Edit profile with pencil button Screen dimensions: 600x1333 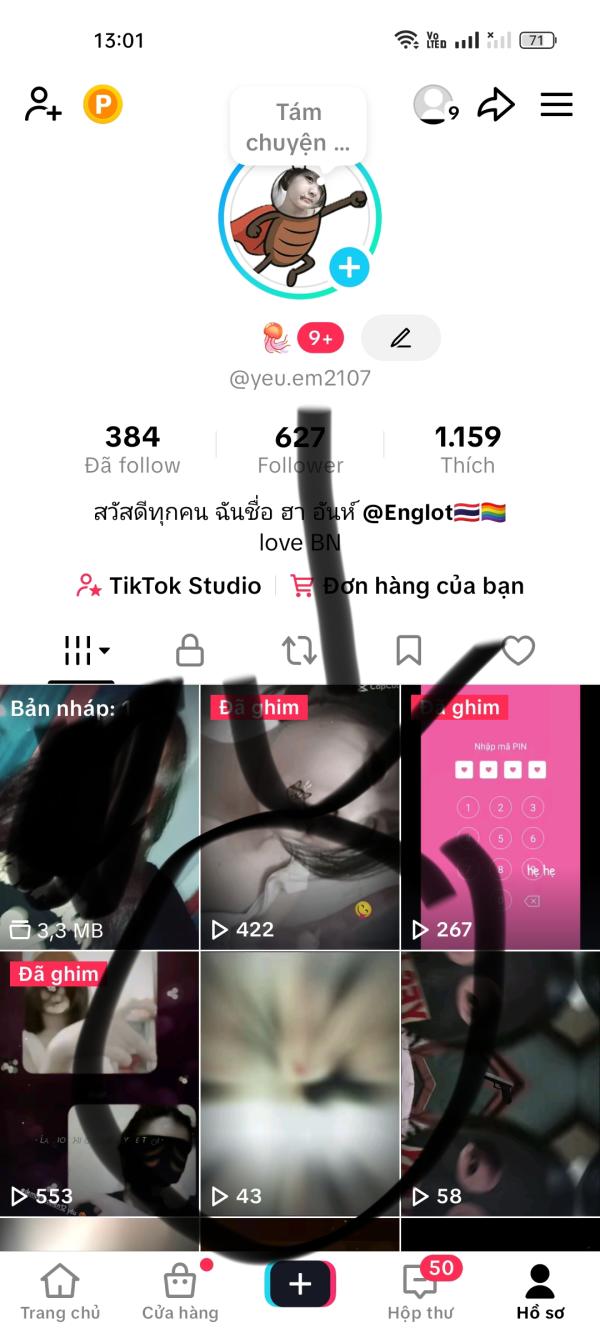[x=401, y=338]
